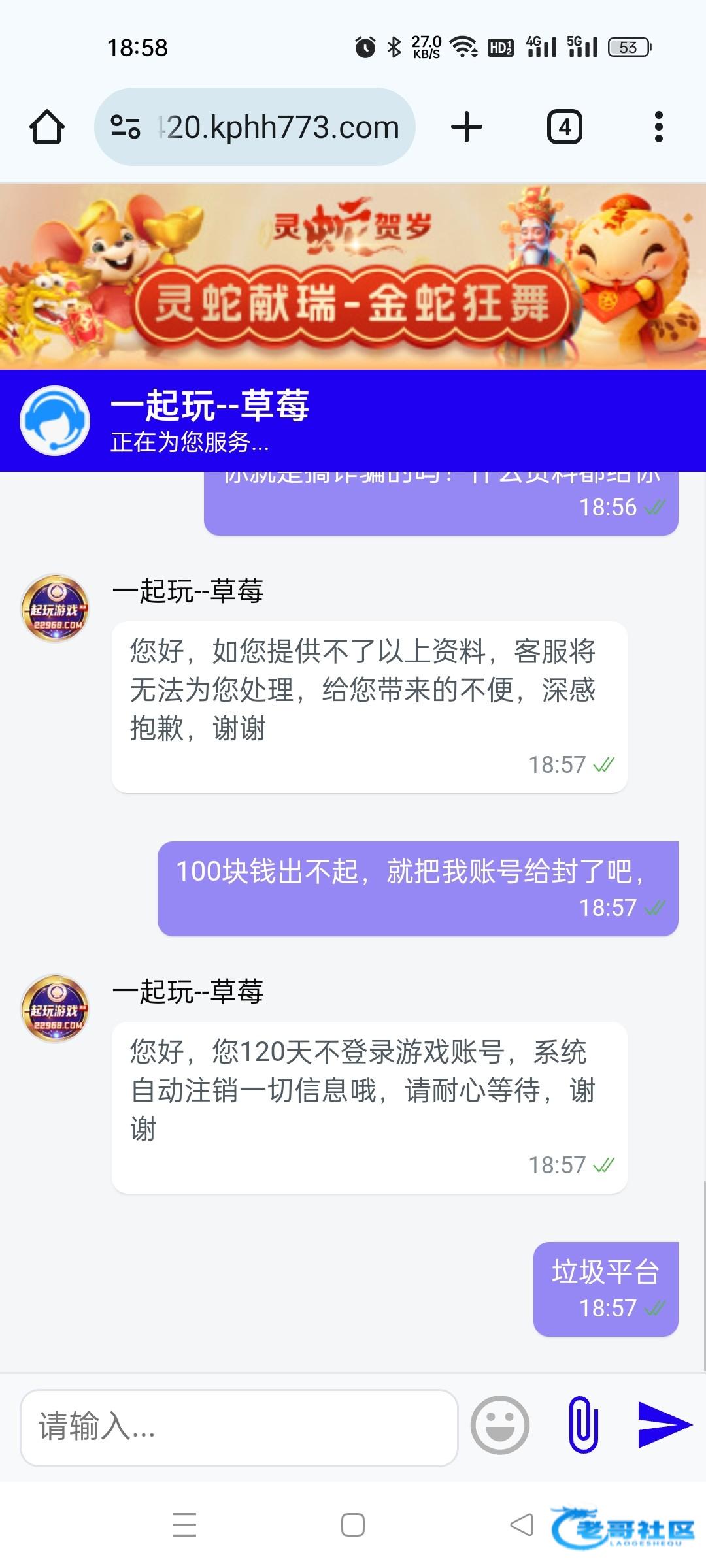This screenshot has height=1568, width=706.
Task: Open the browser overflow menu
Action: [x=658, y=127]
